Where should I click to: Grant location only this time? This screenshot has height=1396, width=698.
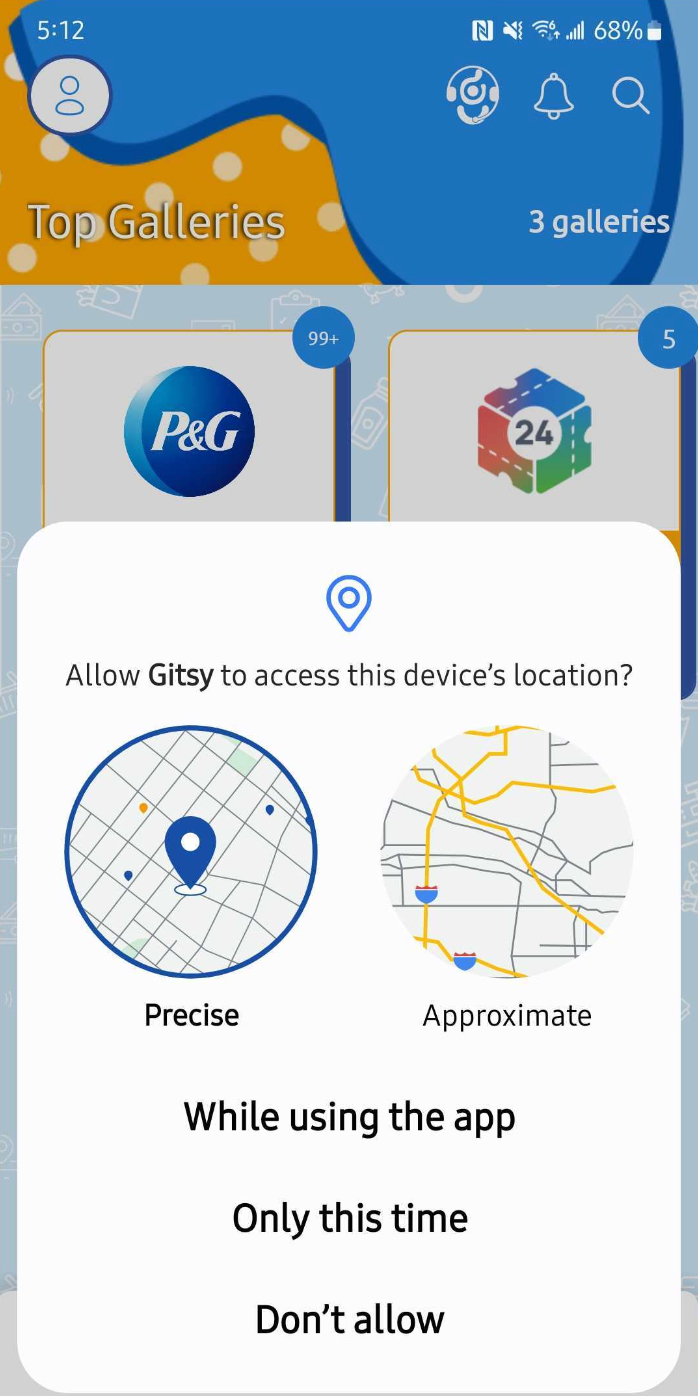tap(349, 1218)
